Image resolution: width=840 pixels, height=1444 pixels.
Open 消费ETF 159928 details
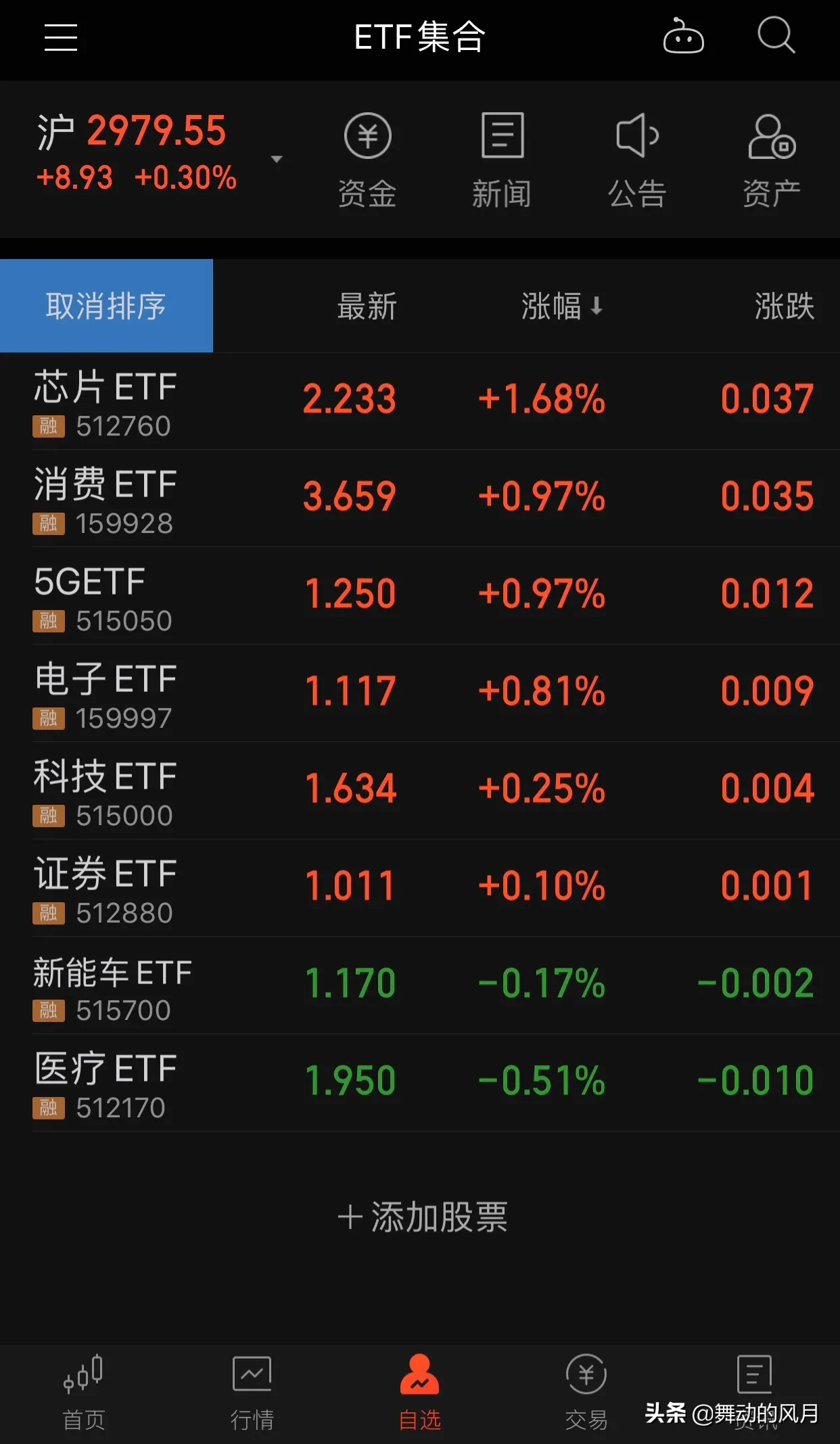105,499
